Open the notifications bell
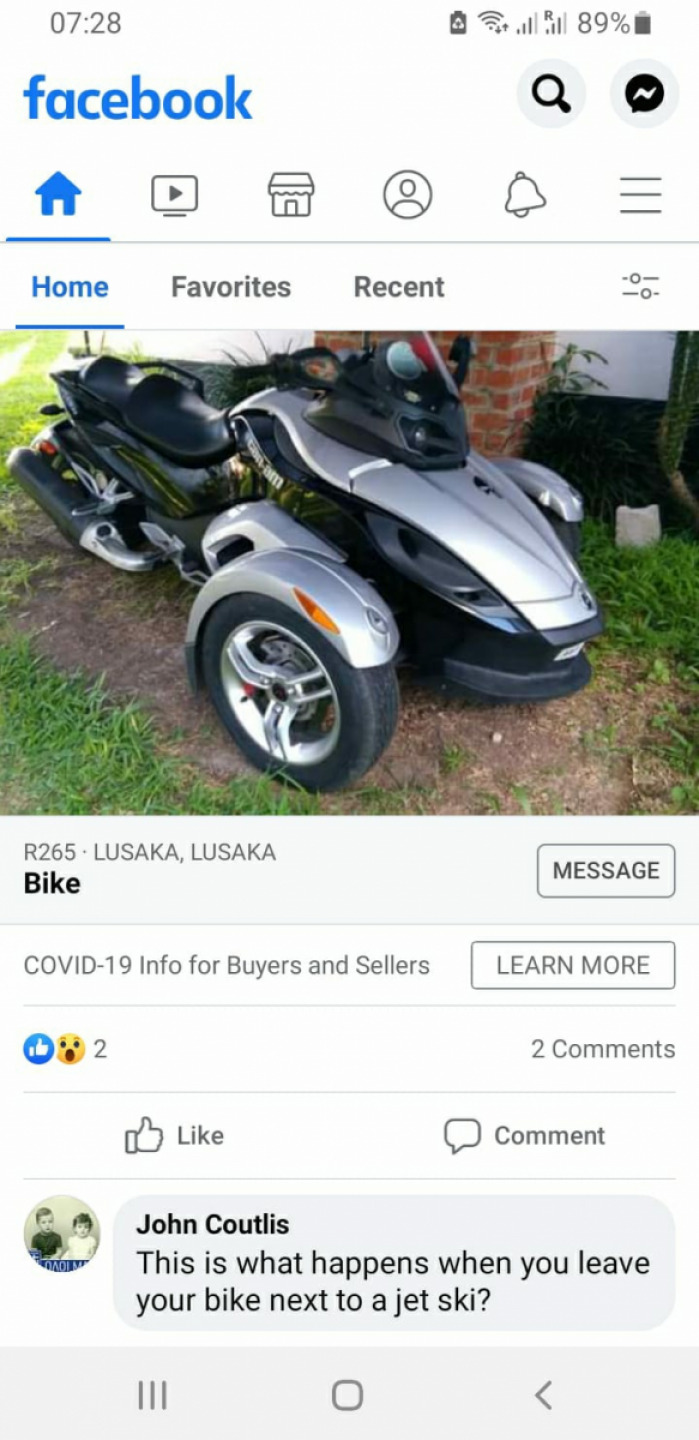 [524, 194]
